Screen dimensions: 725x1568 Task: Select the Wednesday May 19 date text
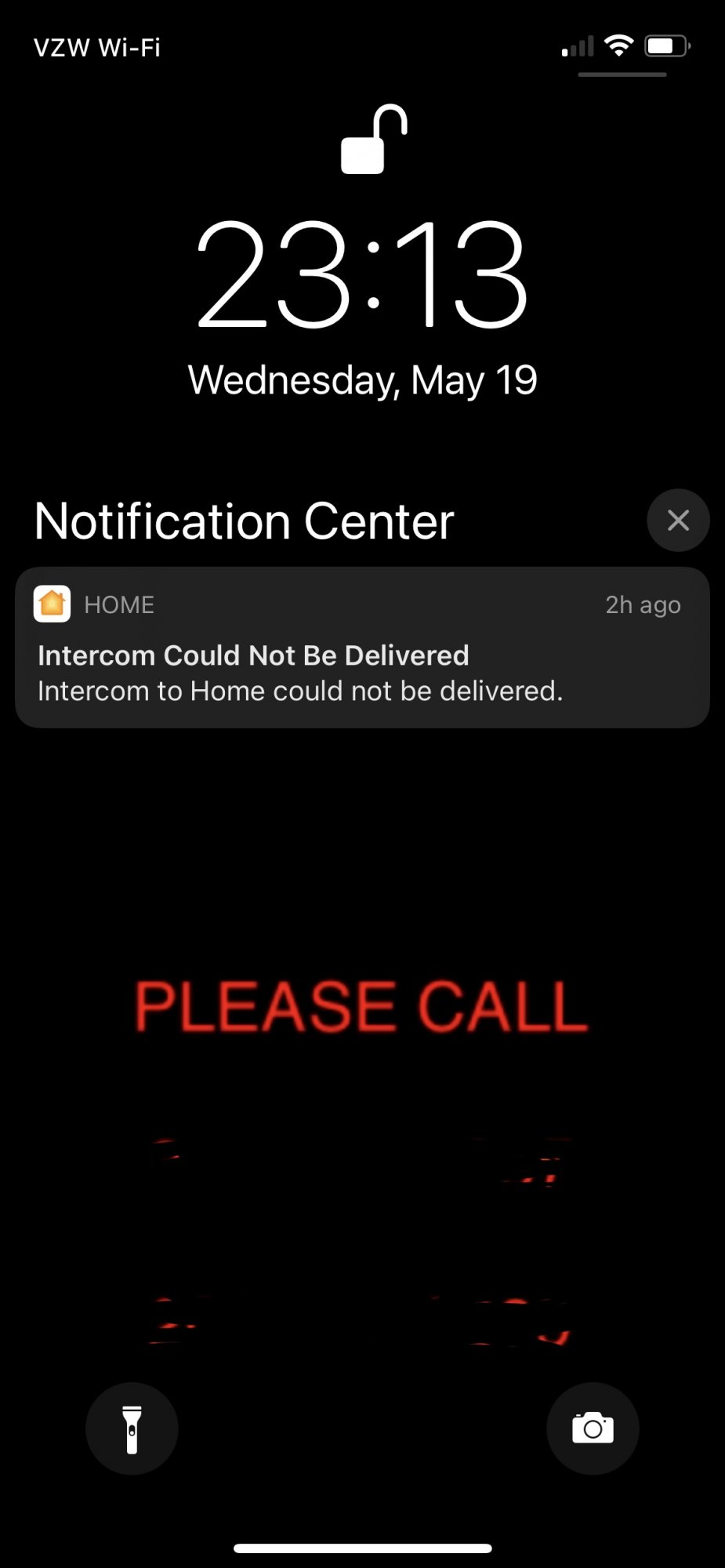[x=362, y=380]
